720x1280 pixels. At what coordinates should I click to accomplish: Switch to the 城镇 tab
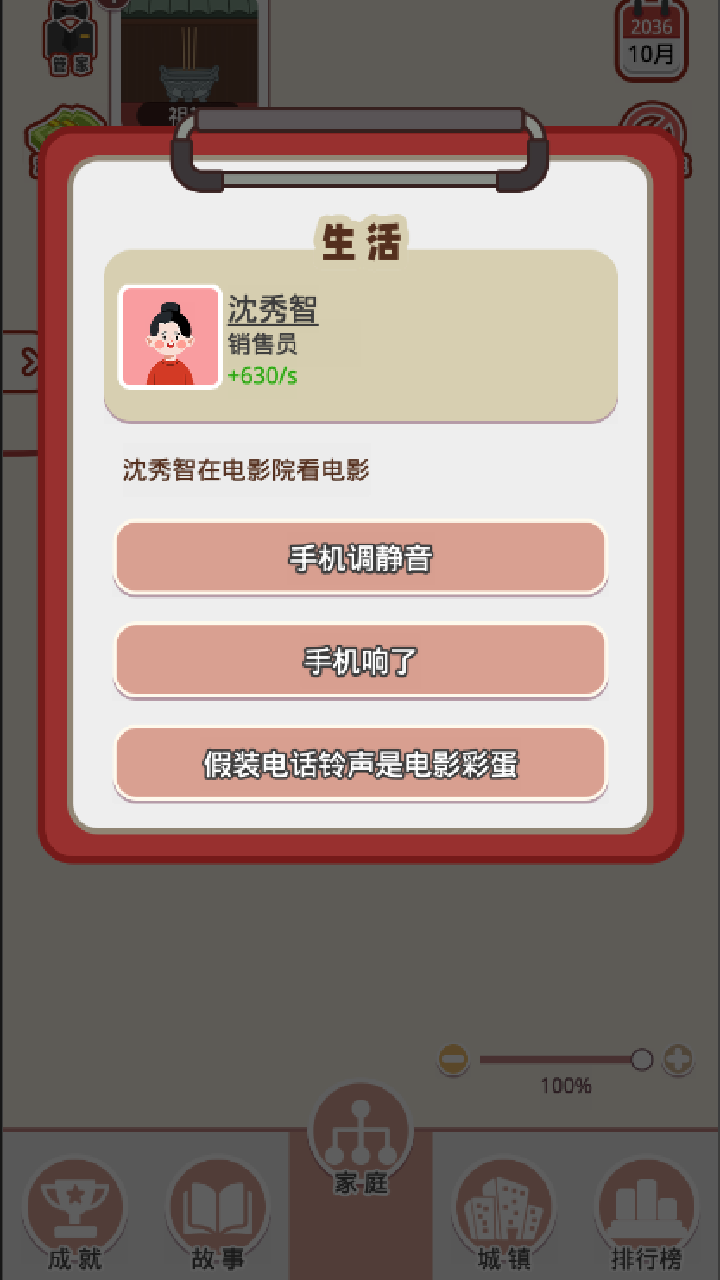[503, 1215]
